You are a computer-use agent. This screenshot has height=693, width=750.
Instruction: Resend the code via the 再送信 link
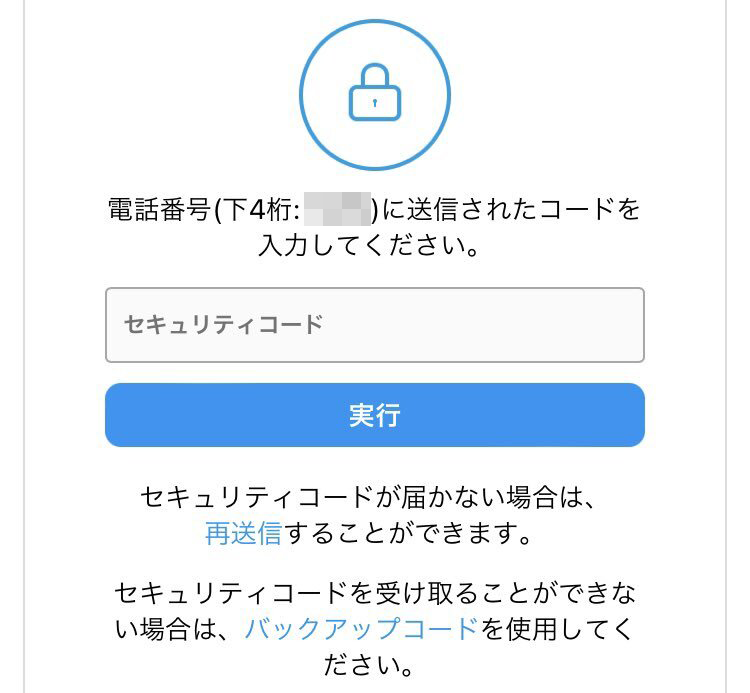[x=243, y=533]
